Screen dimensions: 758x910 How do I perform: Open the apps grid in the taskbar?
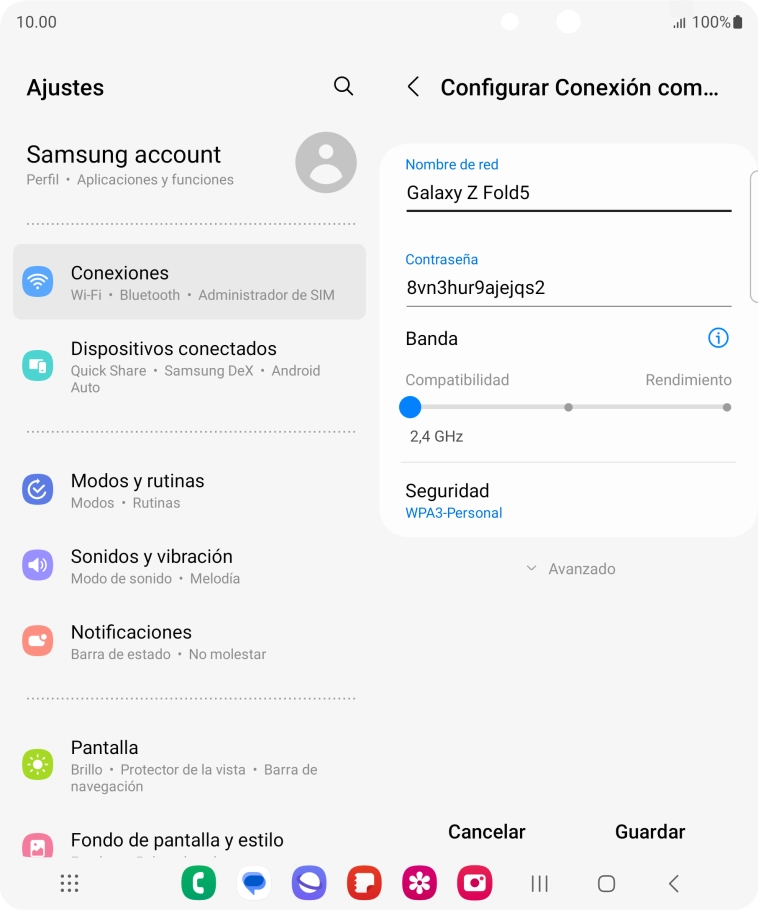69,883
